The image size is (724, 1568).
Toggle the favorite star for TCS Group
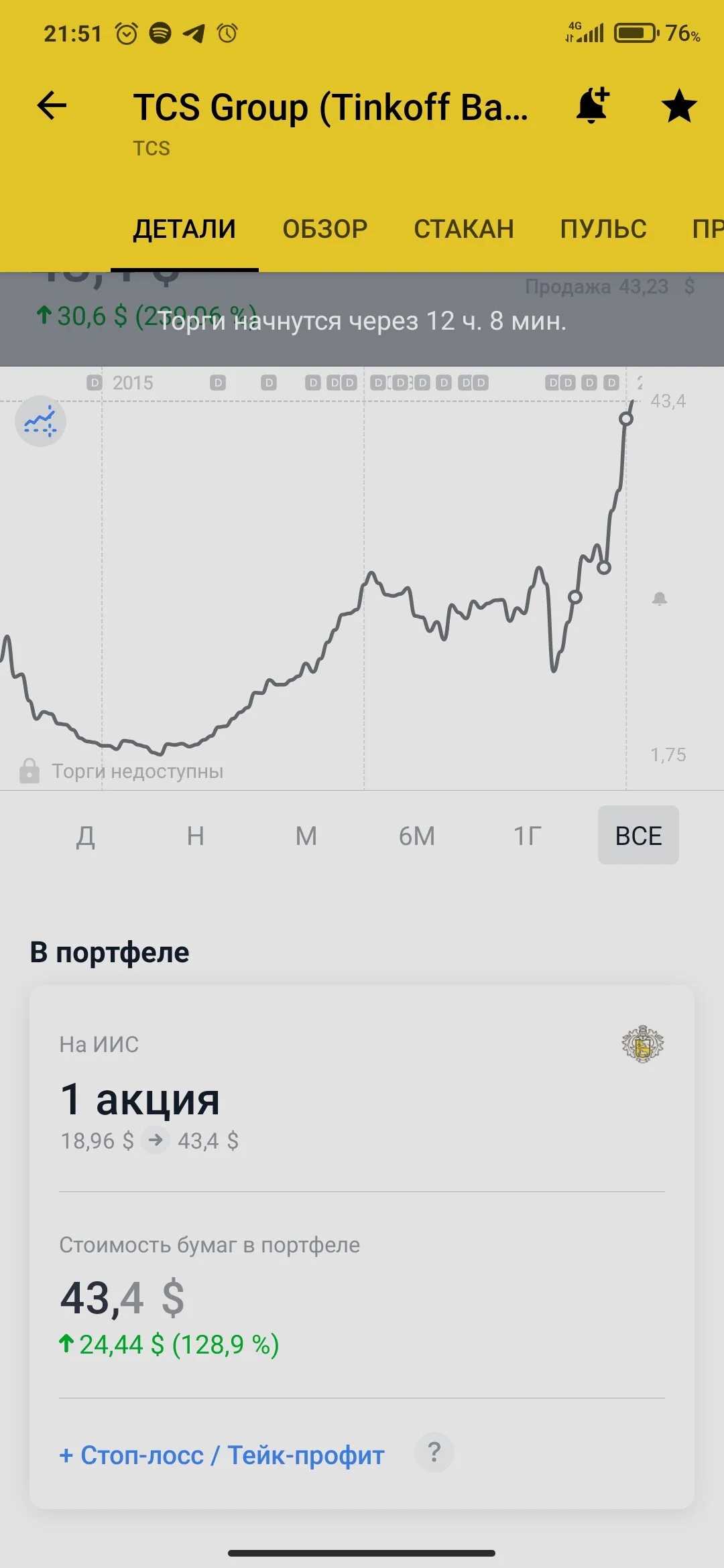tap(679, 106)
